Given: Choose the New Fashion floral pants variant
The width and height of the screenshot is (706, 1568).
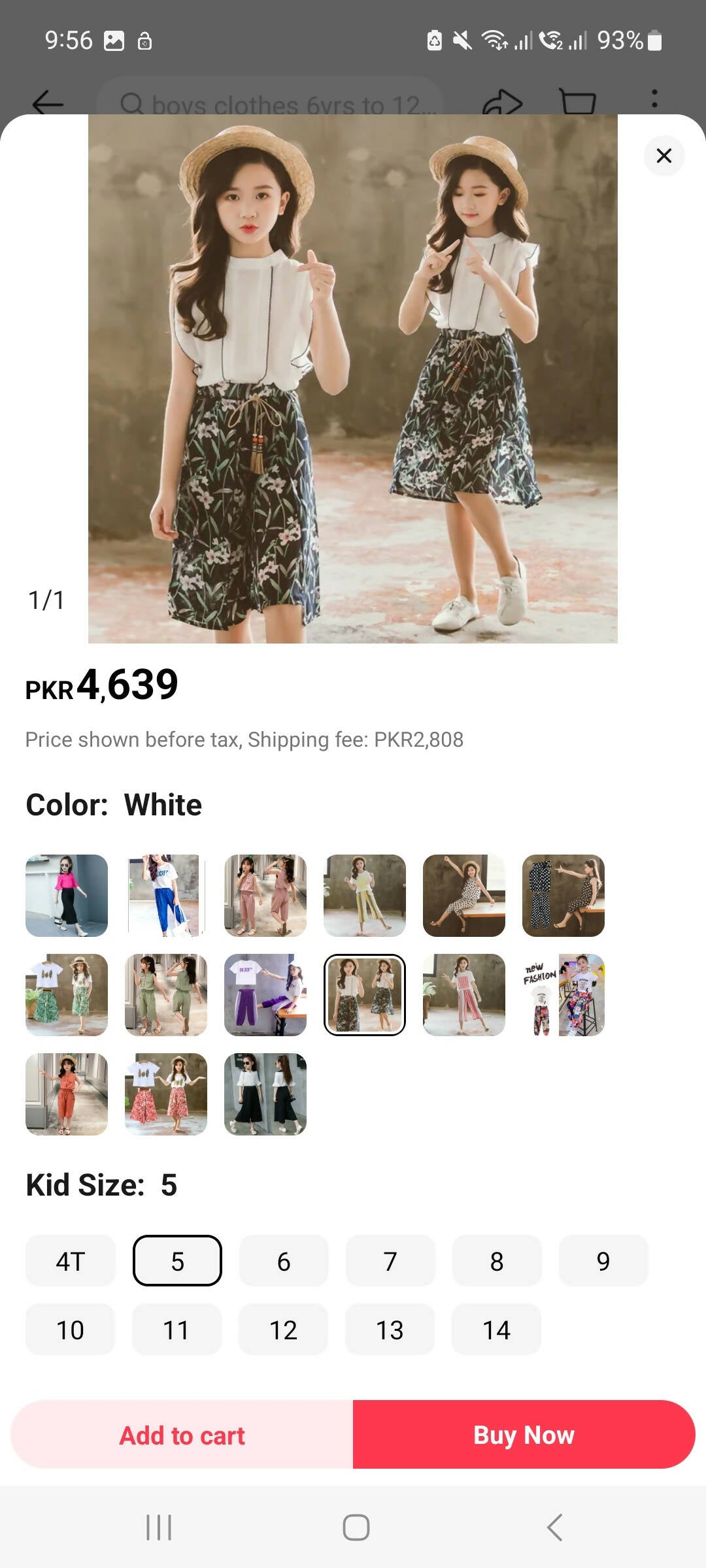Looking at the screenshot, I should pos(563,995).
